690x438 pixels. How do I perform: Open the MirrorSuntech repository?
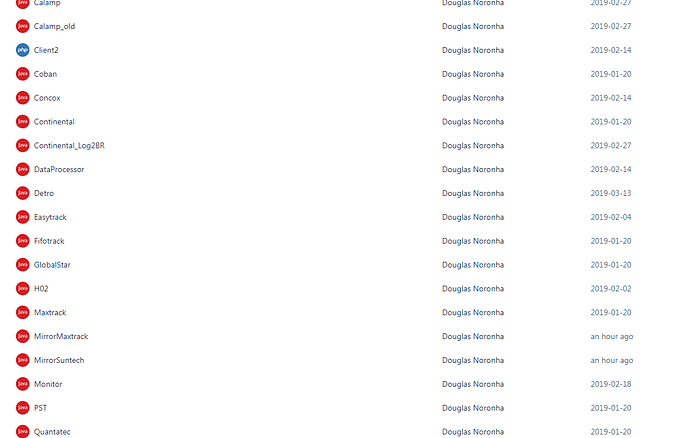tap(60, 360)
